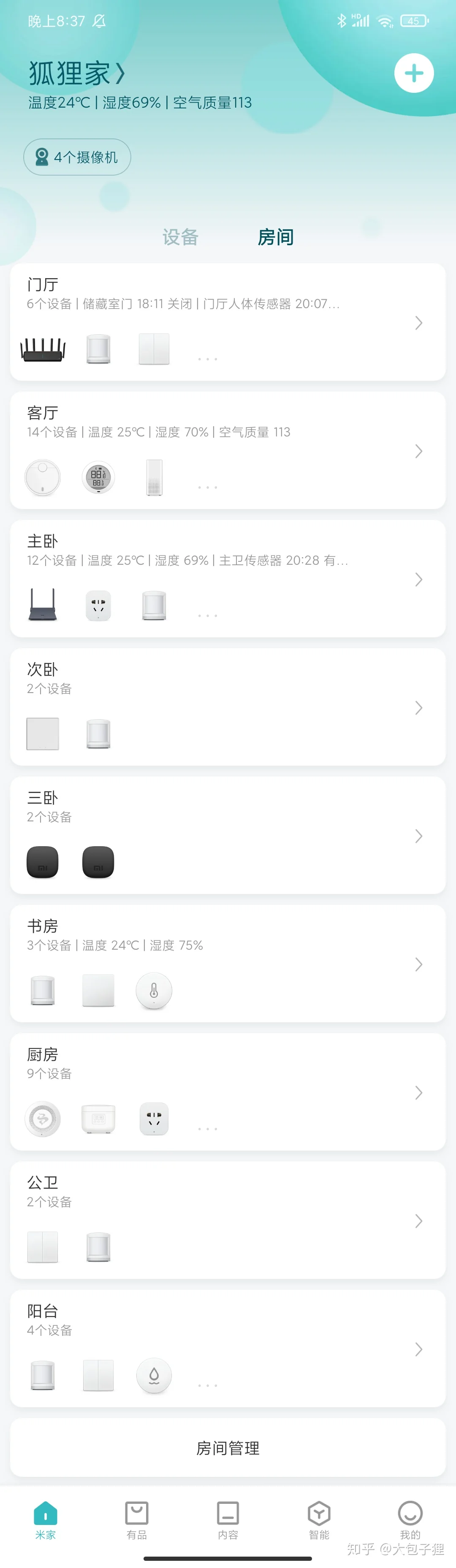Open the 4个摄像机 chip

(77, 157)
